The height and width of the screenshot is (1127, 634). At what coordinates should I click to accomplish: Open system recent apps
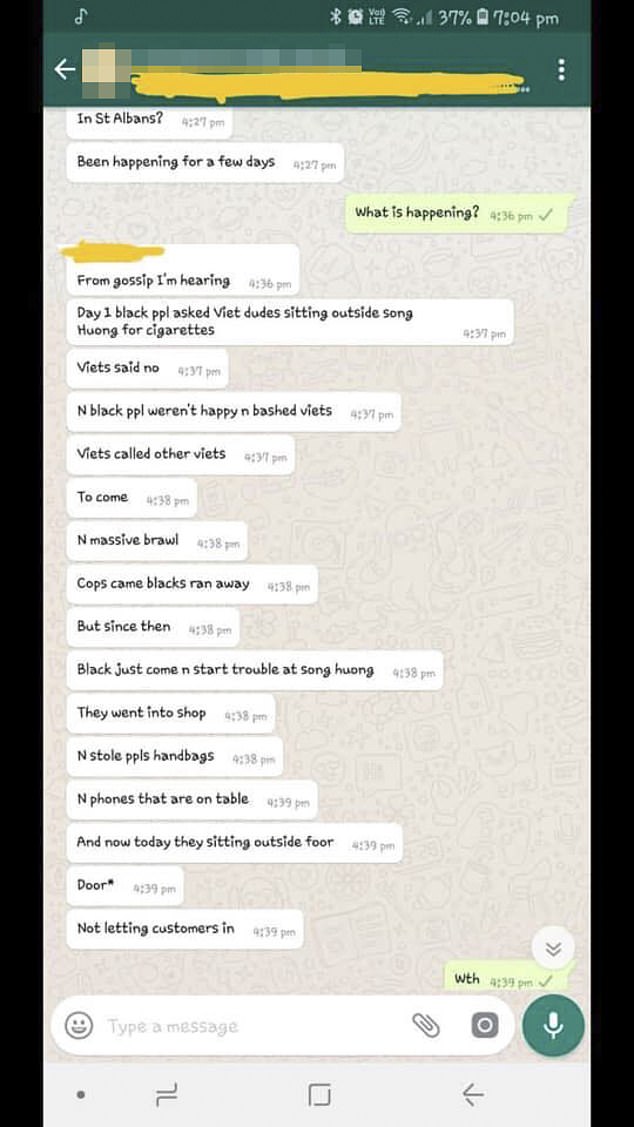166,1095
